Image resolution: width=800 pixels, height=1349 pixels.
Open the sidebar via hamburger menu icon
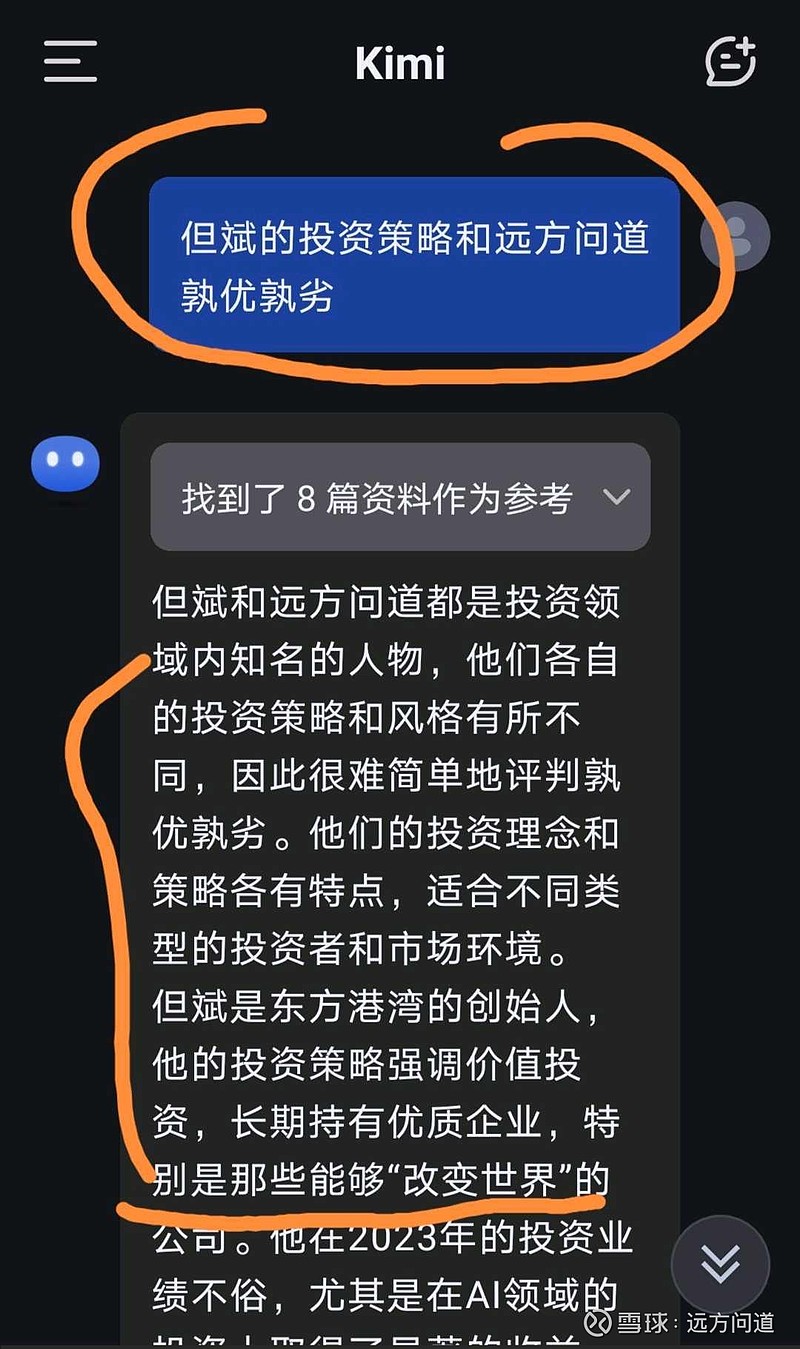[69, 63]
